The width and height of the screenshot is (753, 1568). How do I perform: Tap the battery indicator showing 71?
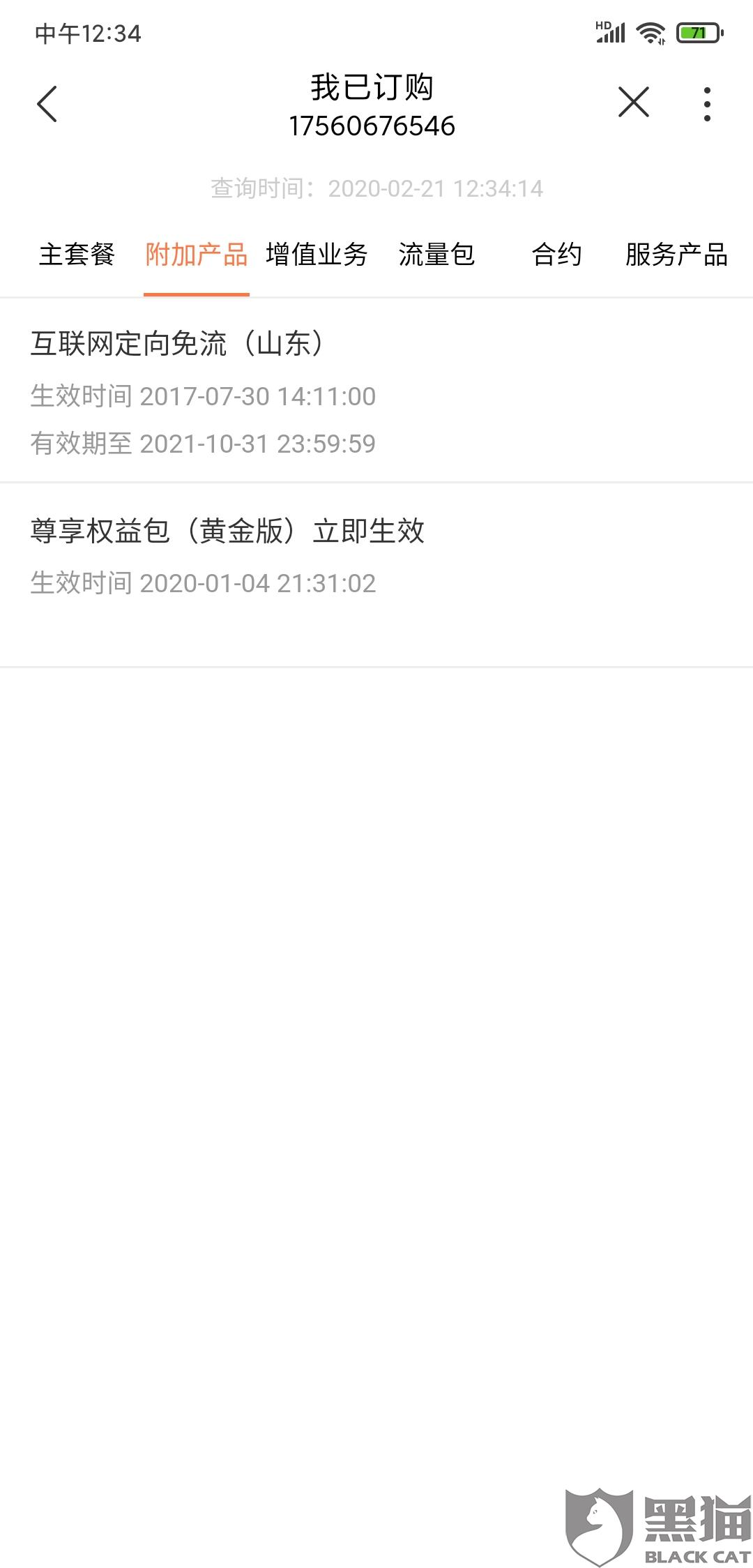[697, 32]
